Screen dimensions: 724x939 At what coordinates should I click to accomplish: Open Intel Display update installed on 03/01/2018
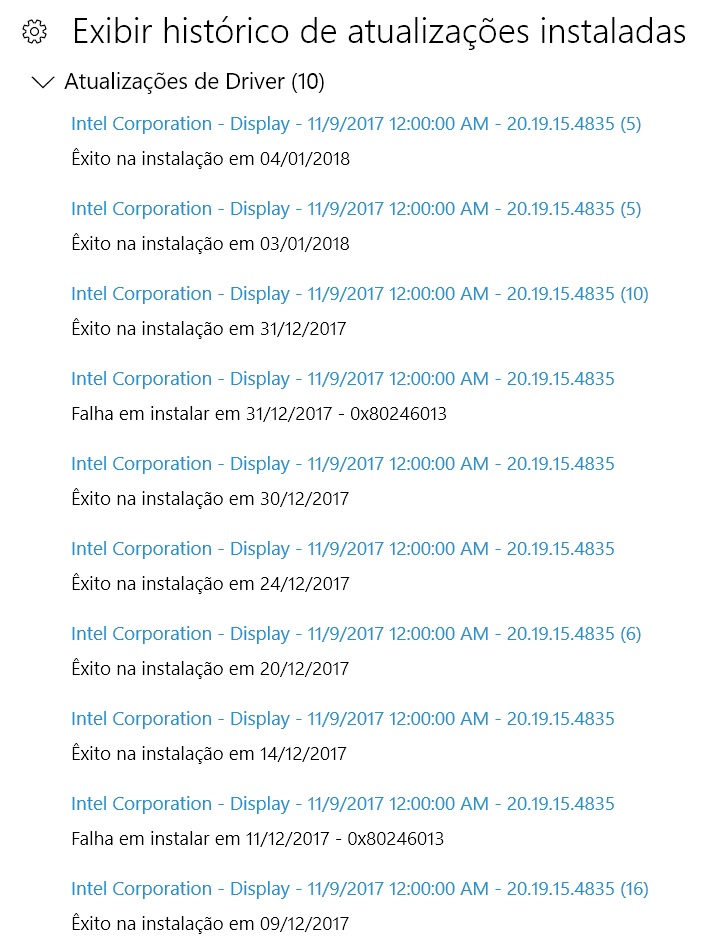pyautogui.click(x=355, y=209)
